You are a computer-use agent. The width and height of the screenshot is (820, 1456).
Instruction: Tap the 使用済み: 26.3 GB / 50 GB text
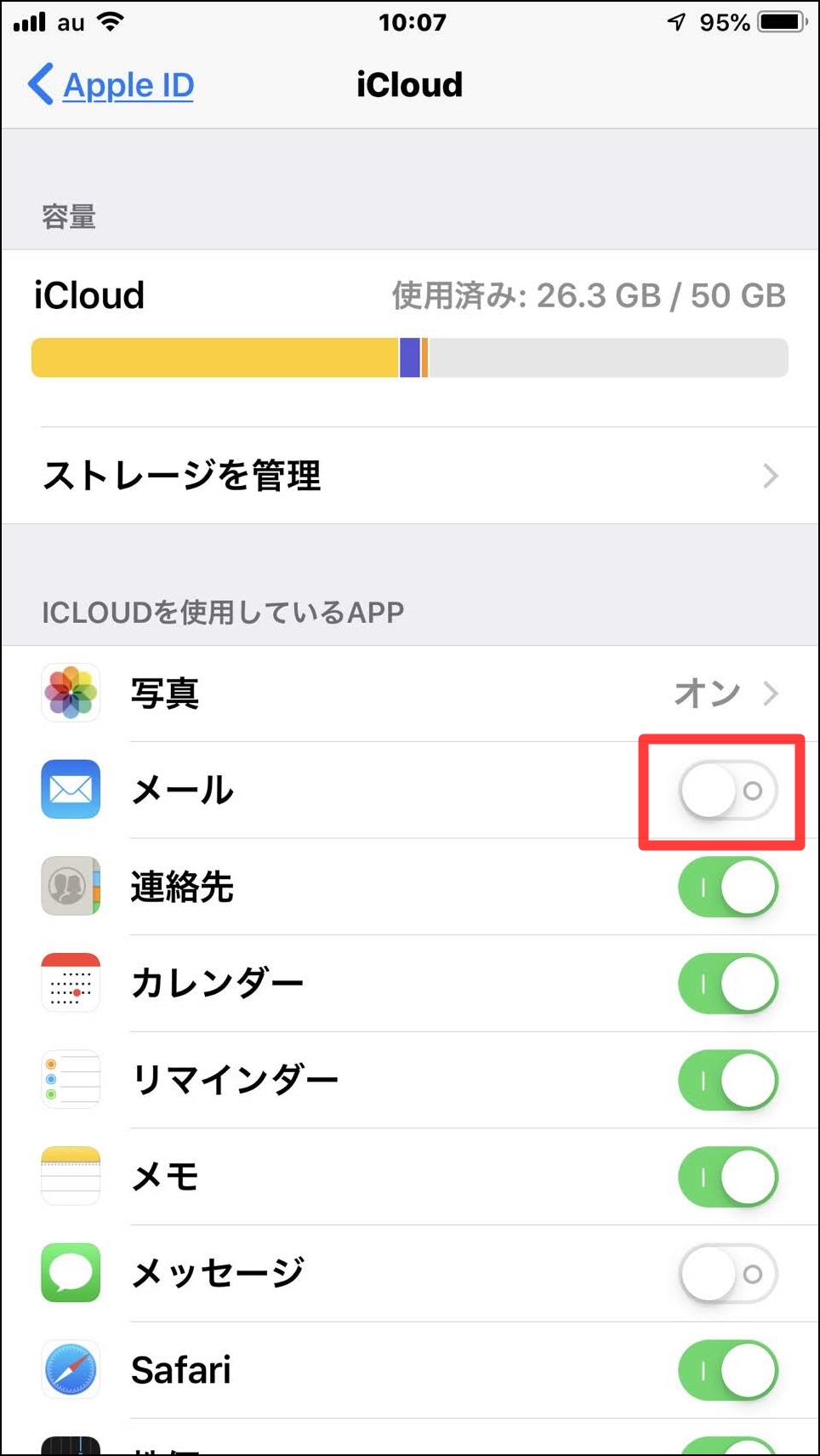pos(589,295)
